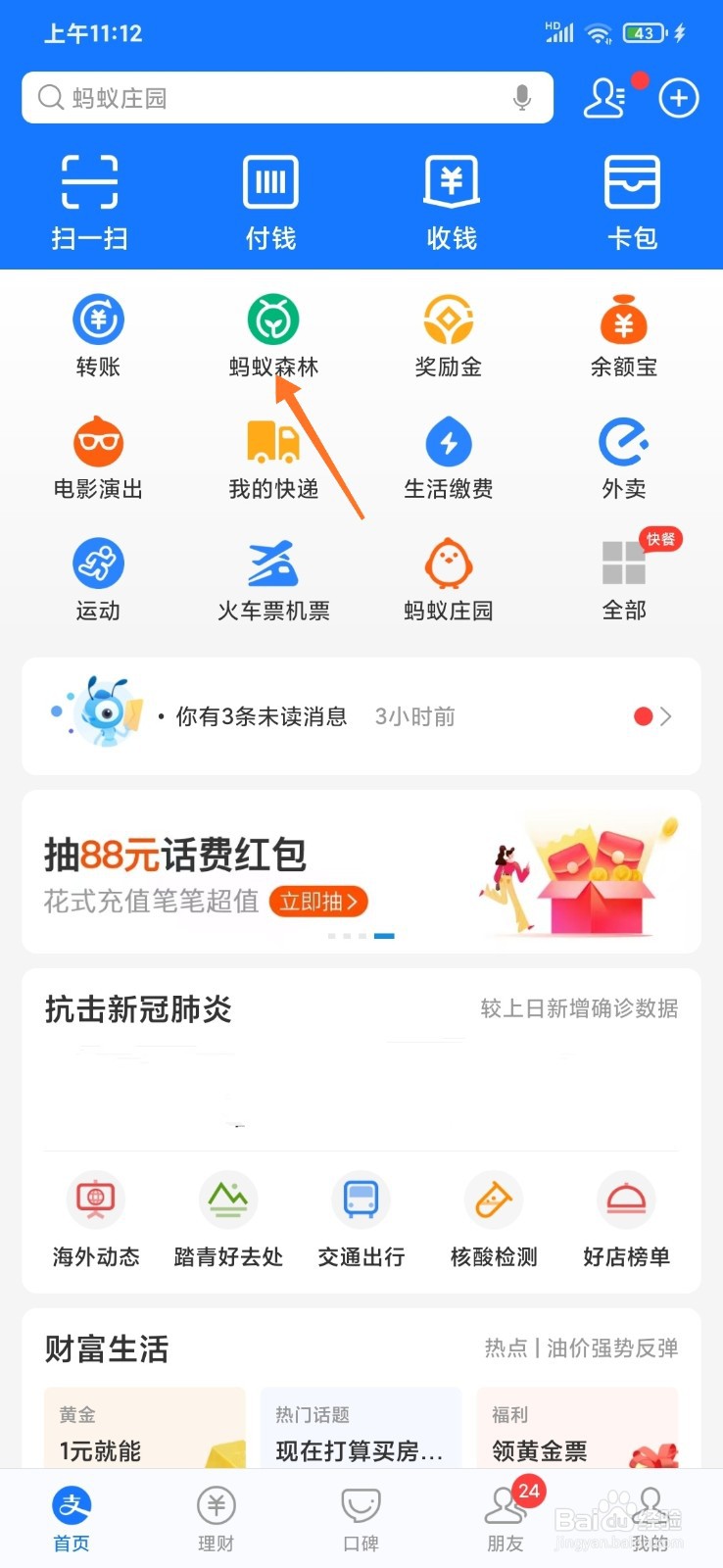Open 余额宝 balance service

pyautogui.click(x=624, y=333)
